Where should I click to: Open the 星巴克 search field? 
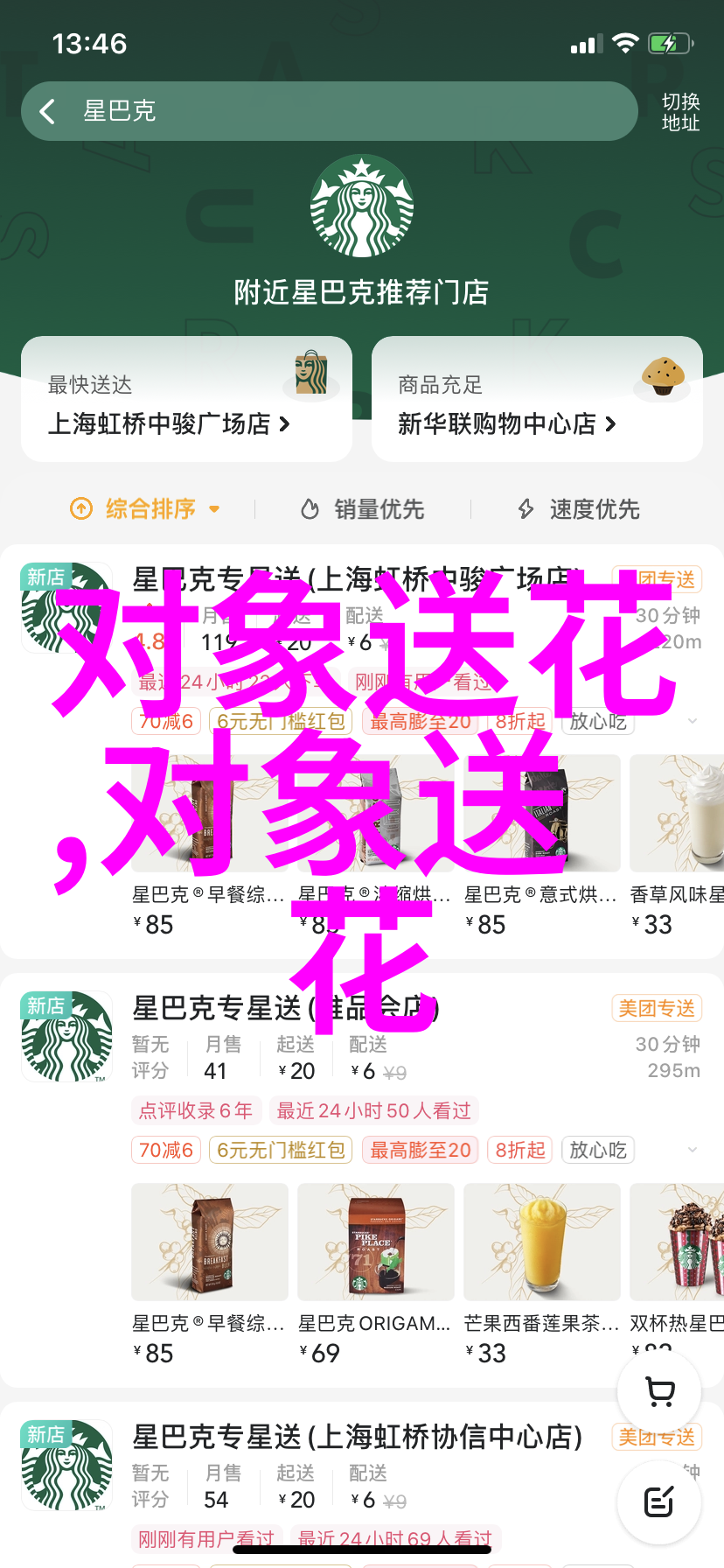tap(350, 111)
